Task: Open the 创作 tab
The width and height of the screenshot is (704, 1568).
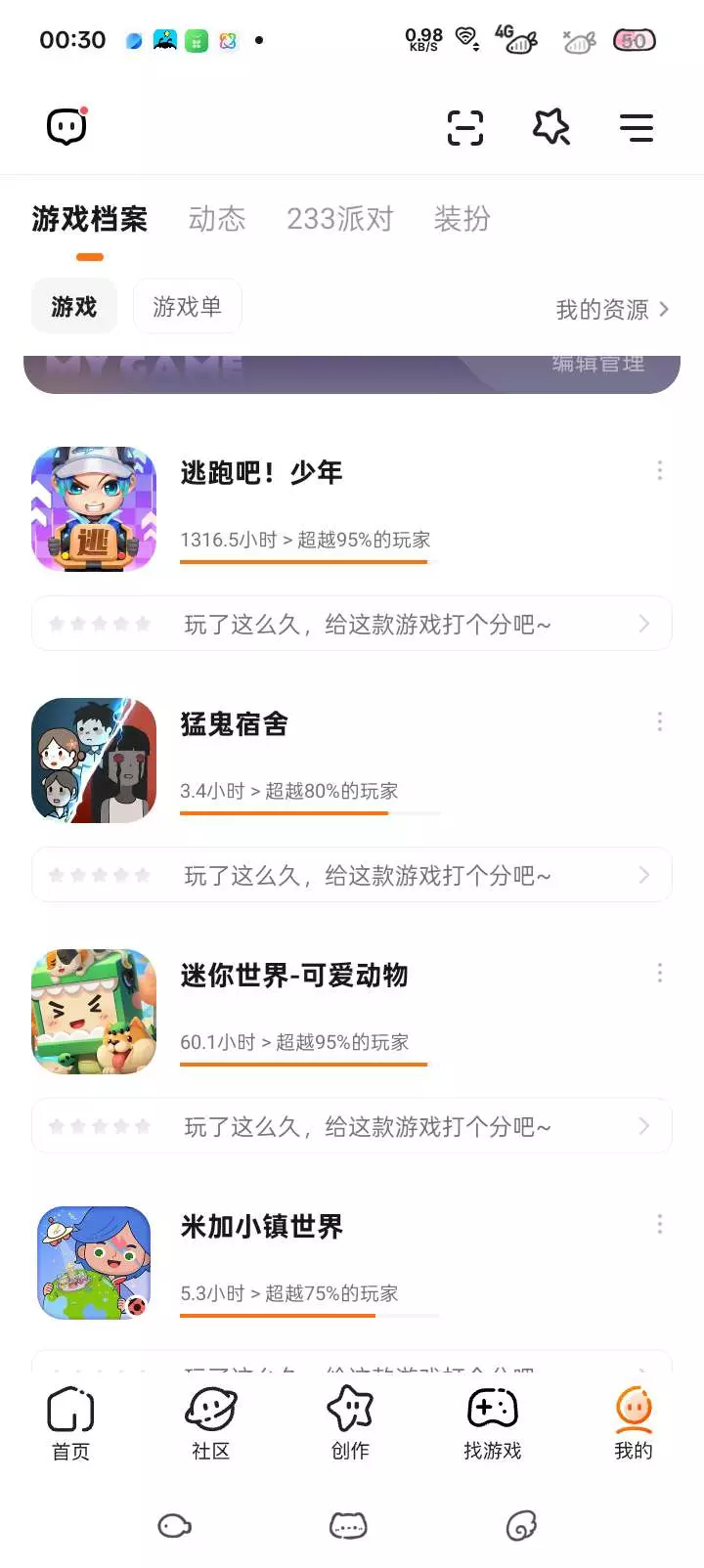Action: tap(350, 1423)
